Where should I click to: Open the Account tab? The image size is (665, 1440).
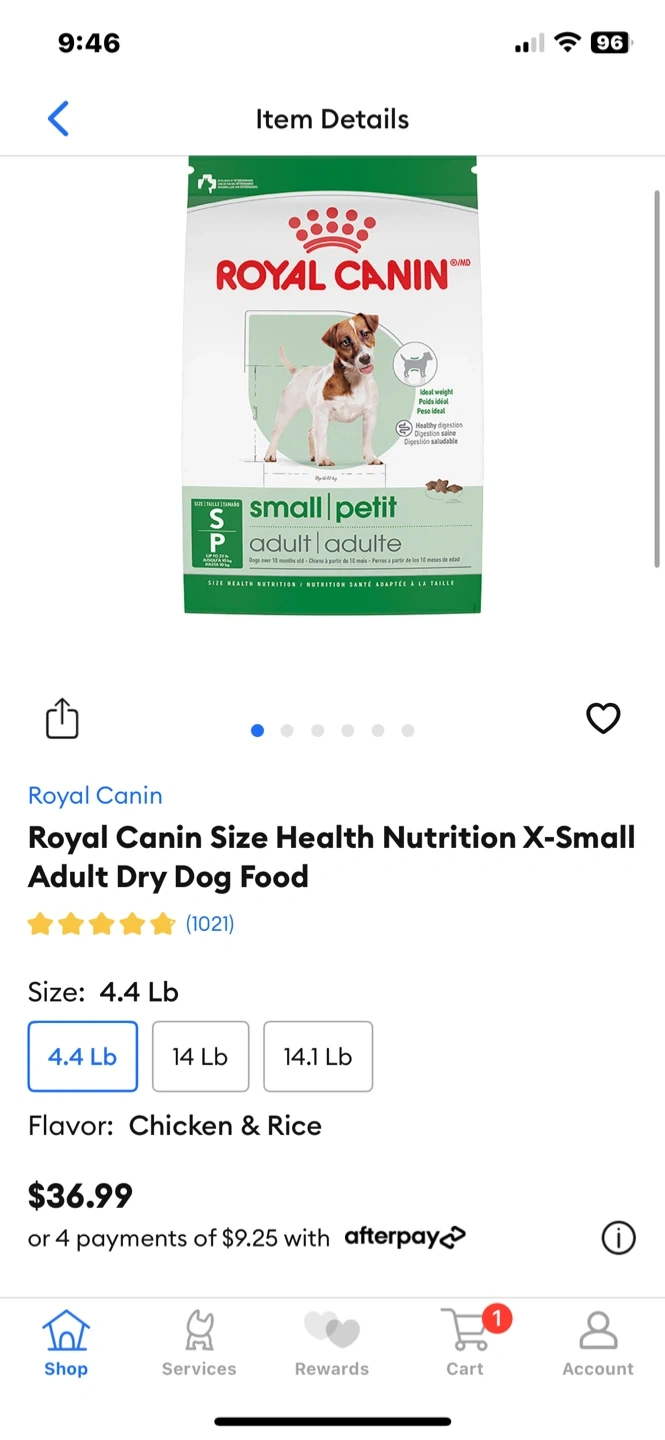pos(598,1343)
